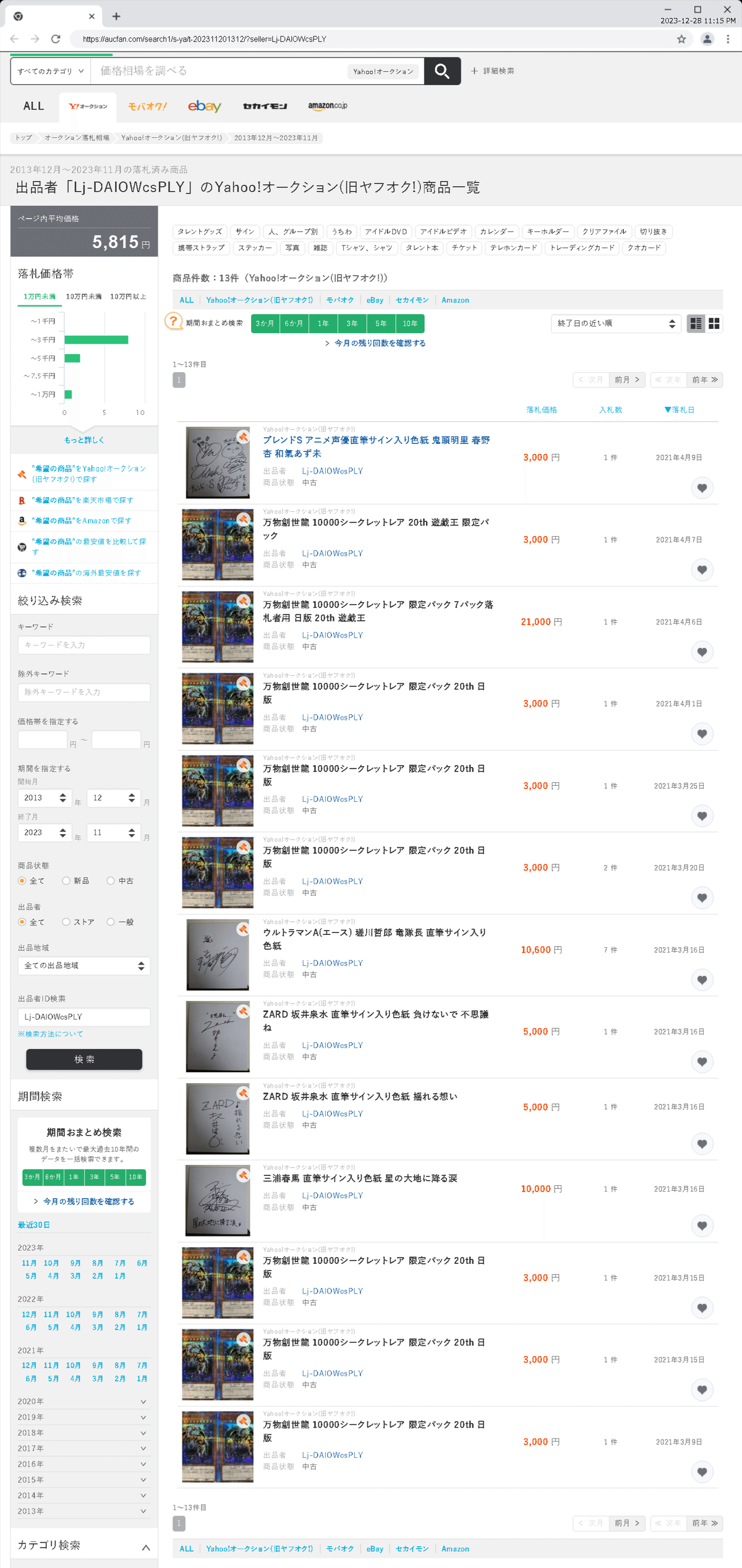Go to 前月 in top pagination

[626, 380]
